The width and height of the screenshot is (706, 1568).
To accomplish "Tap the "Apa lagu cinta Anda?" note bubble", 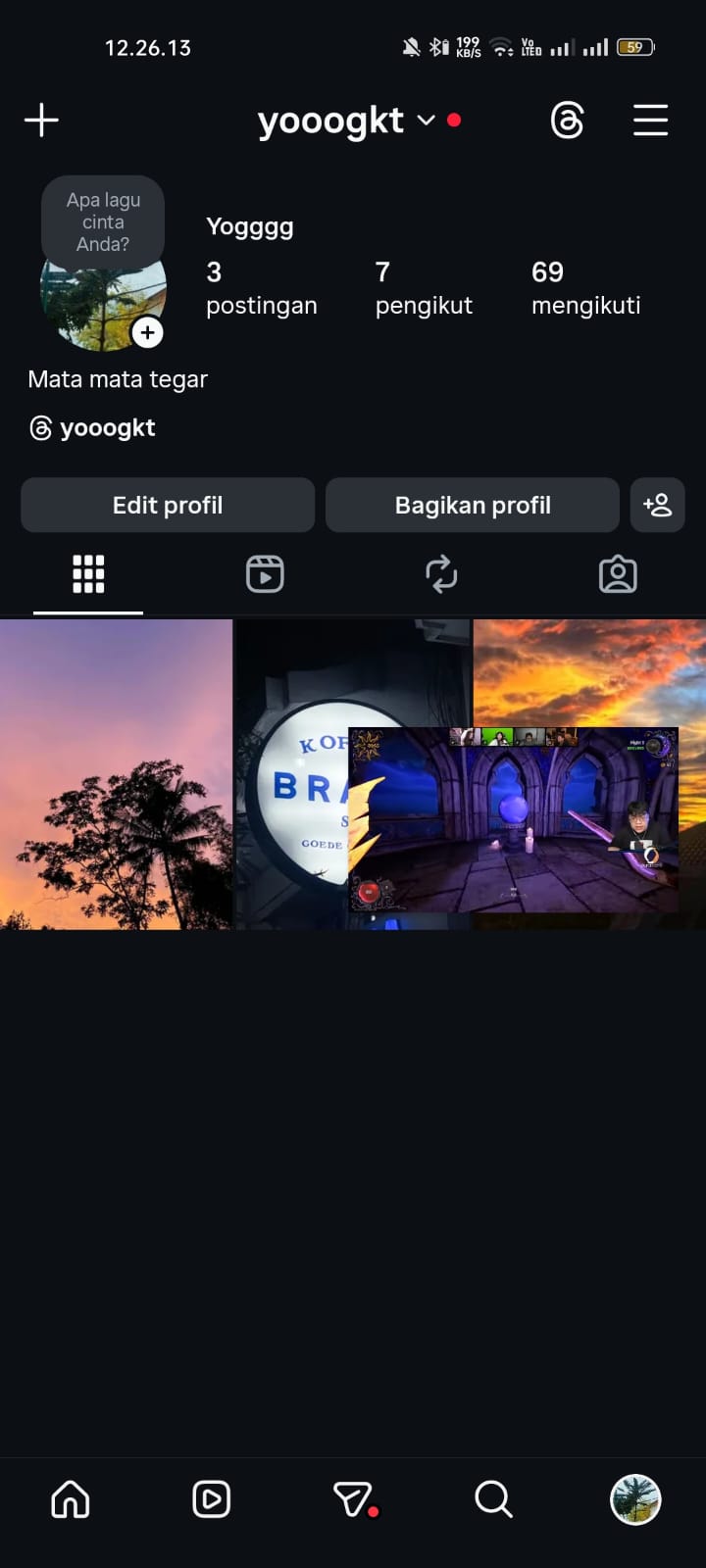I will coord(103,221).
